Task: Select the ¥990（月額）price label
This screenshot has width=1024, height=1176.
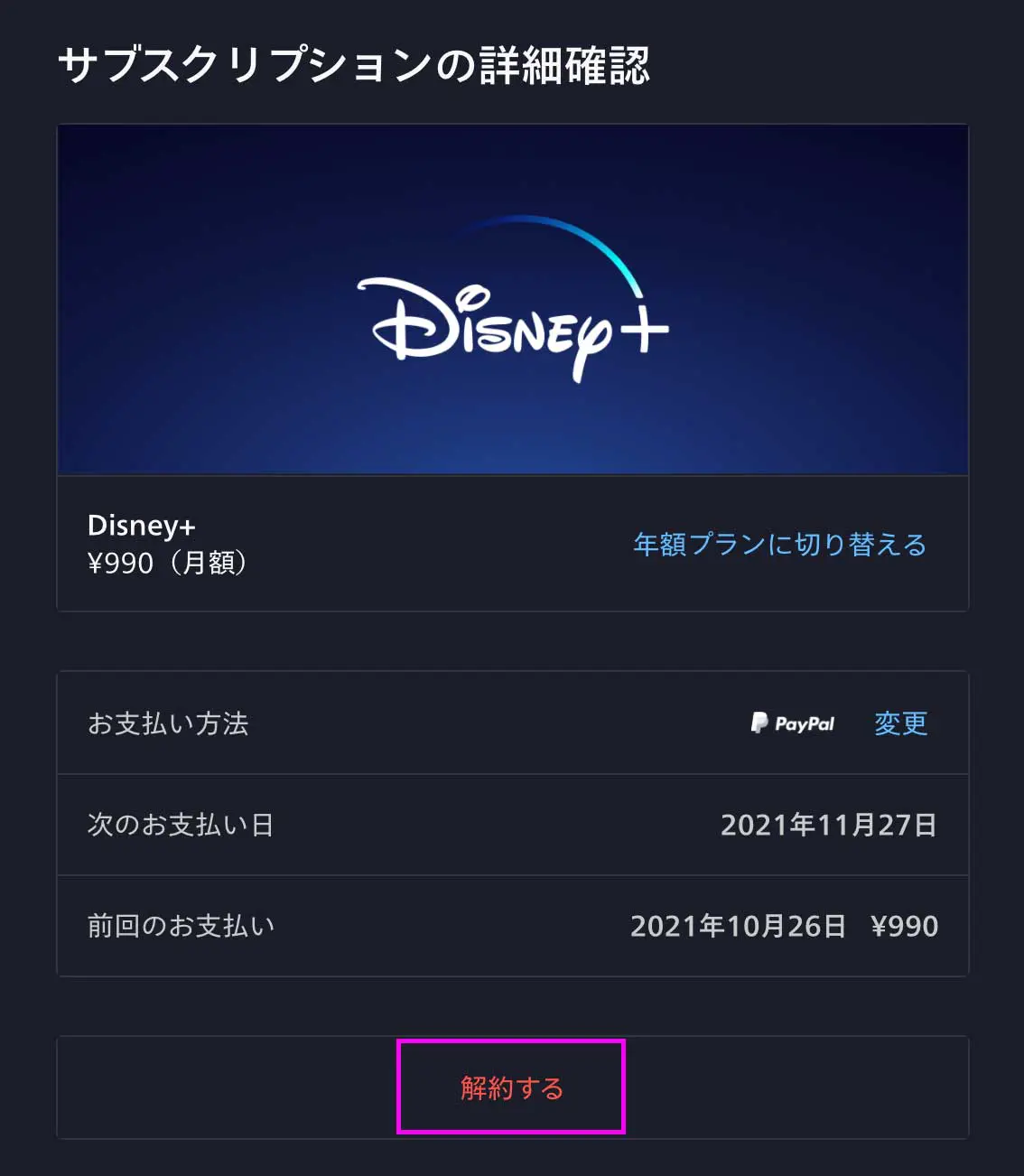Action: 168,563
